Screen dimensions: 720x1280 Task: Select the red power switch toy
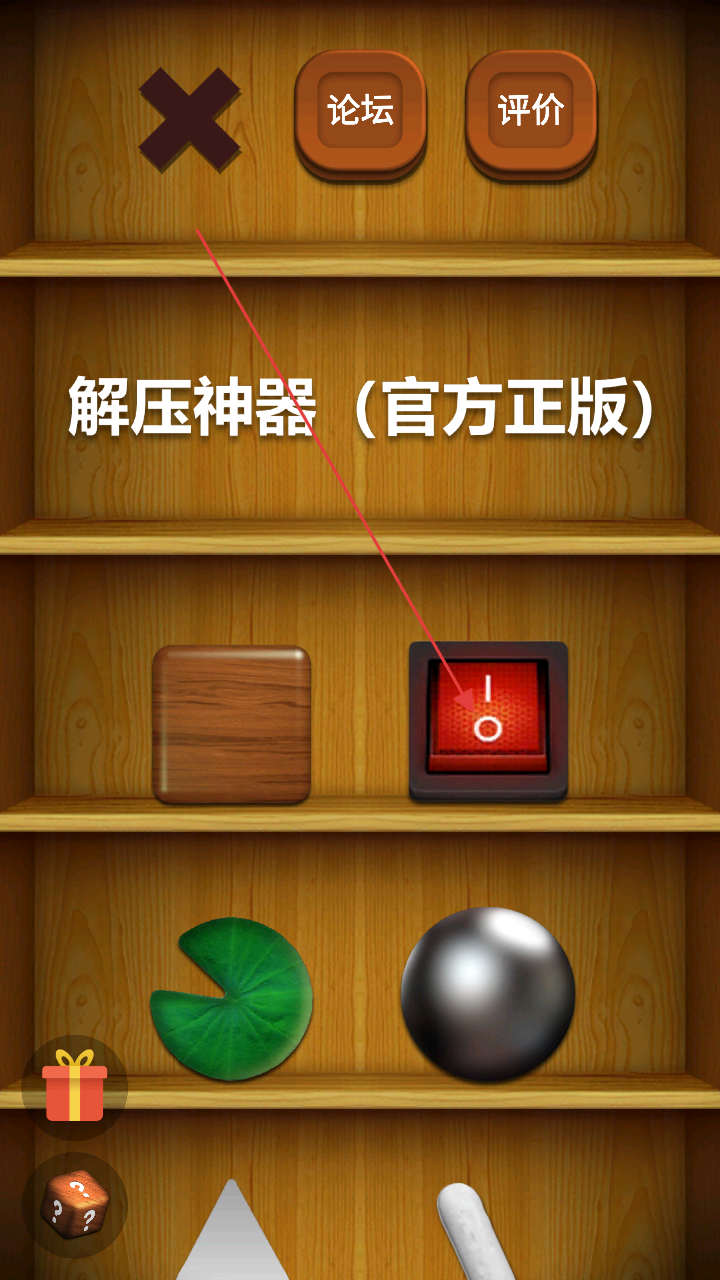point(488,720)
